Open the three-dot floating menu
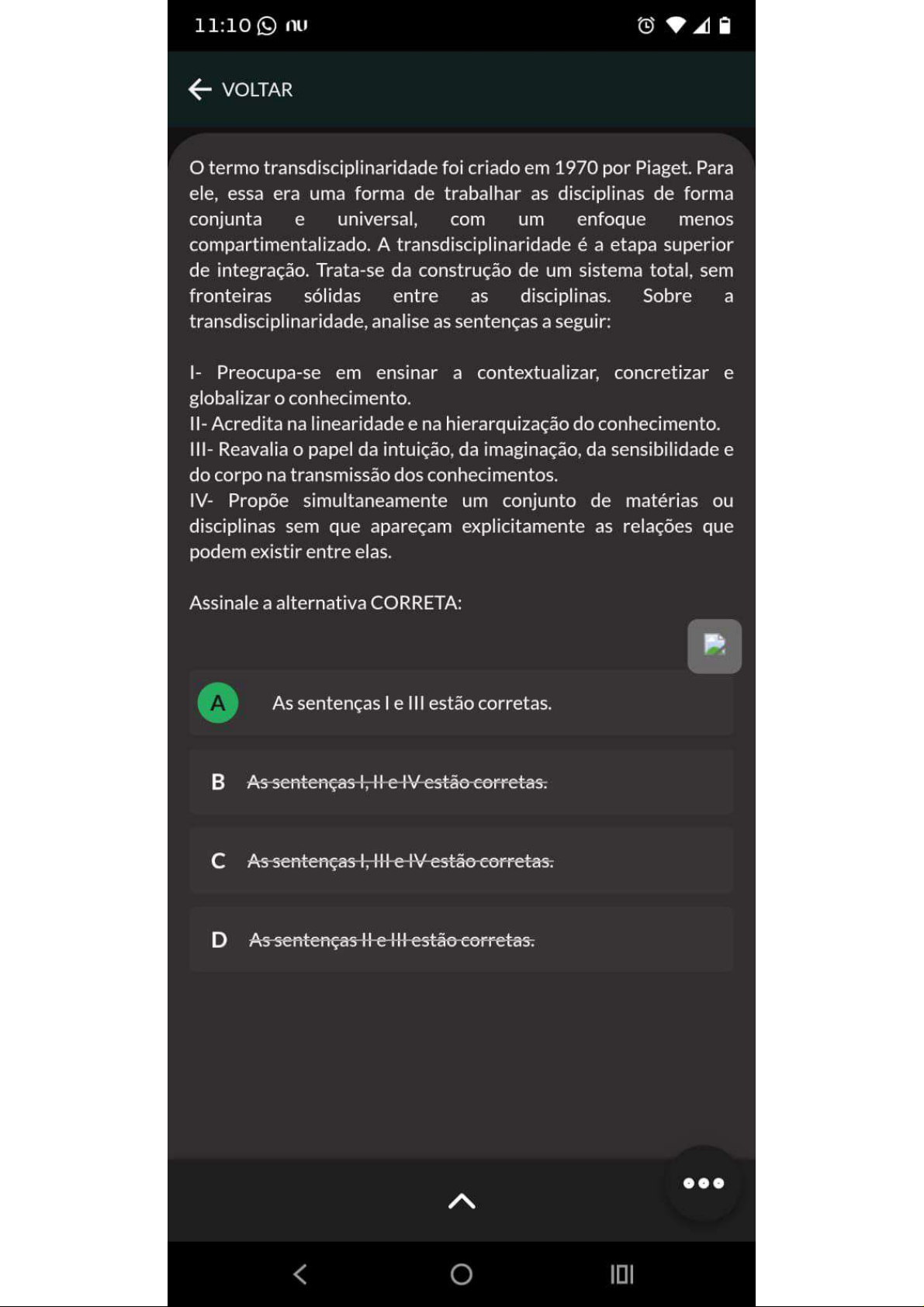 (x=704, y=1183)
